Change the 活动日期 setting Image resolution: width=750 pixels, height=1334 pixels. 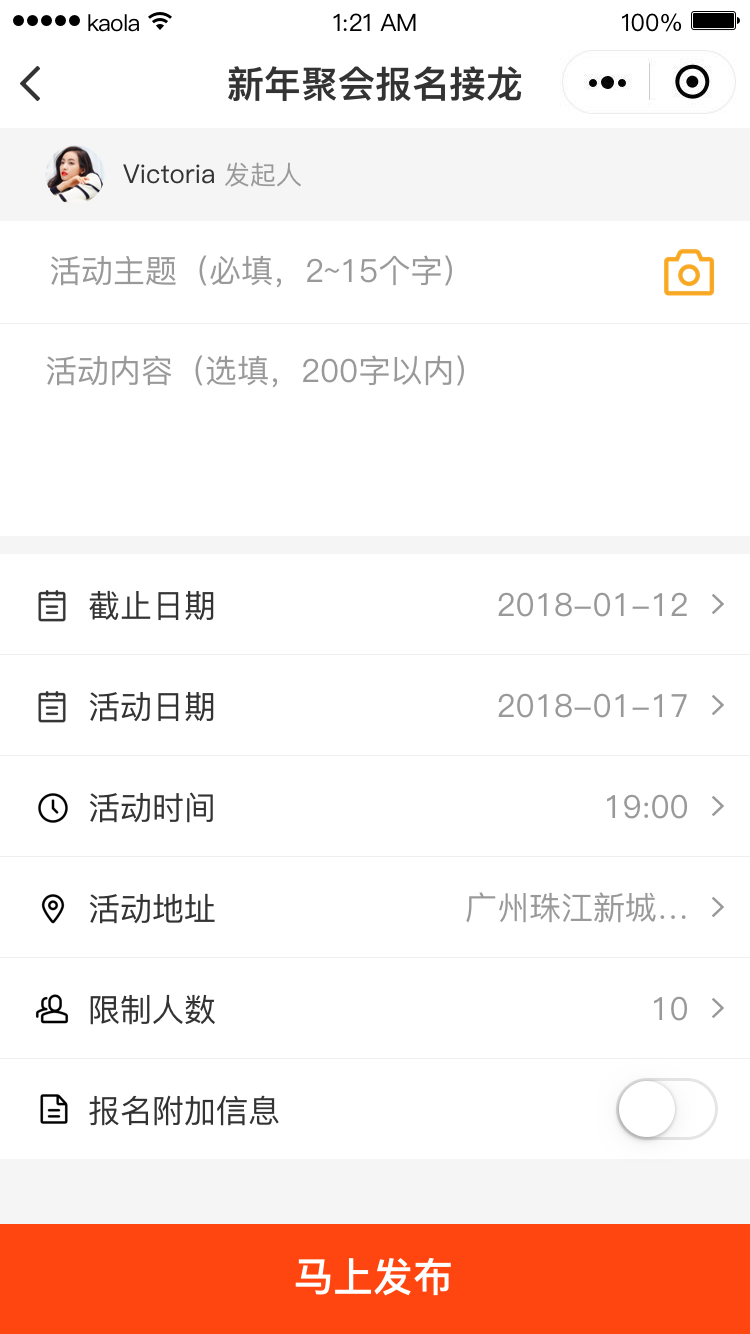[x=375, y=706]
